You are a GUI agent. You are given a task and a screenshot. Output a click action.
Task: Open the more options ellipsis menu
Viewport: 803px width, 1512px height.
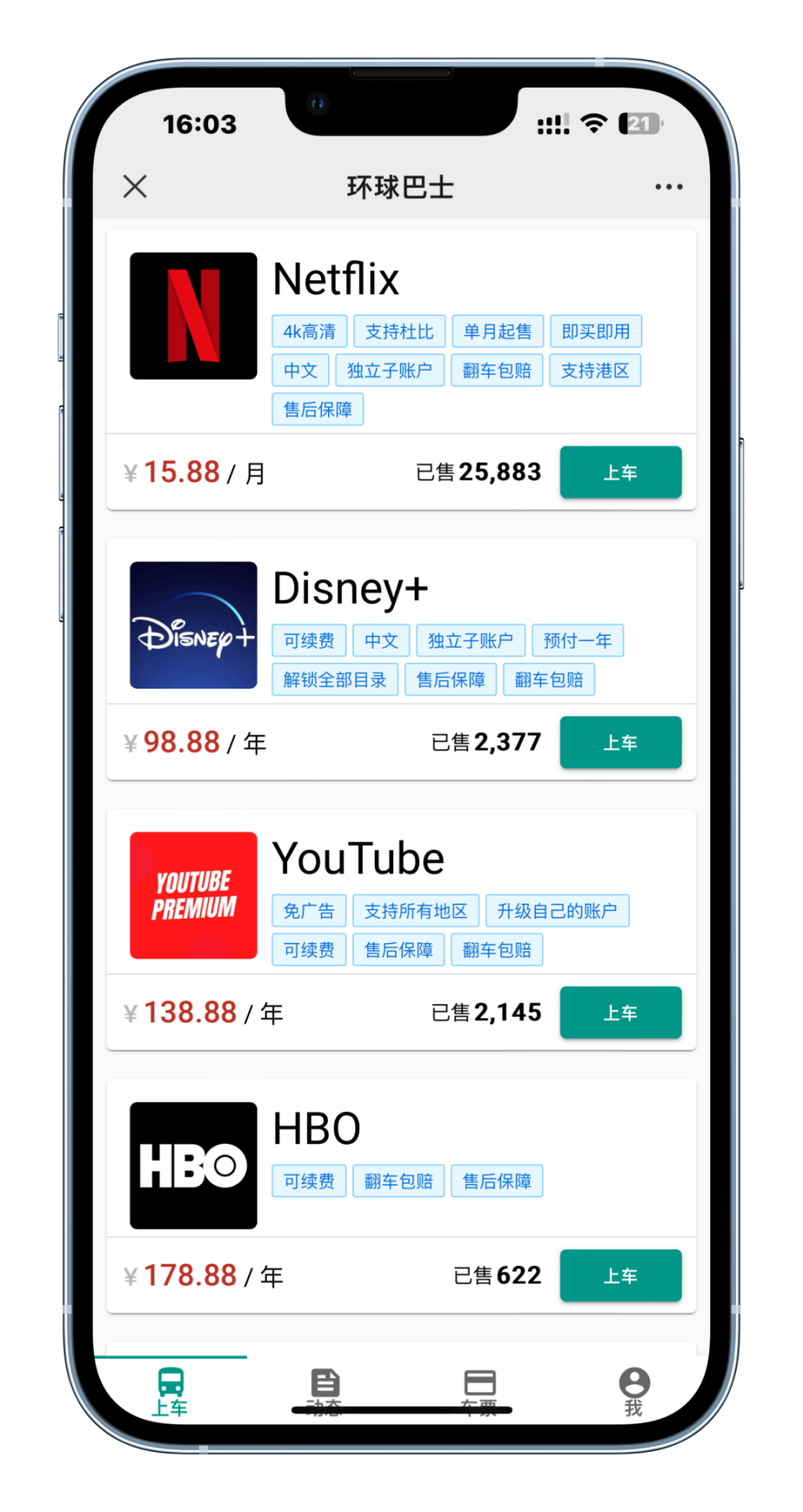[x=668, y=186]
